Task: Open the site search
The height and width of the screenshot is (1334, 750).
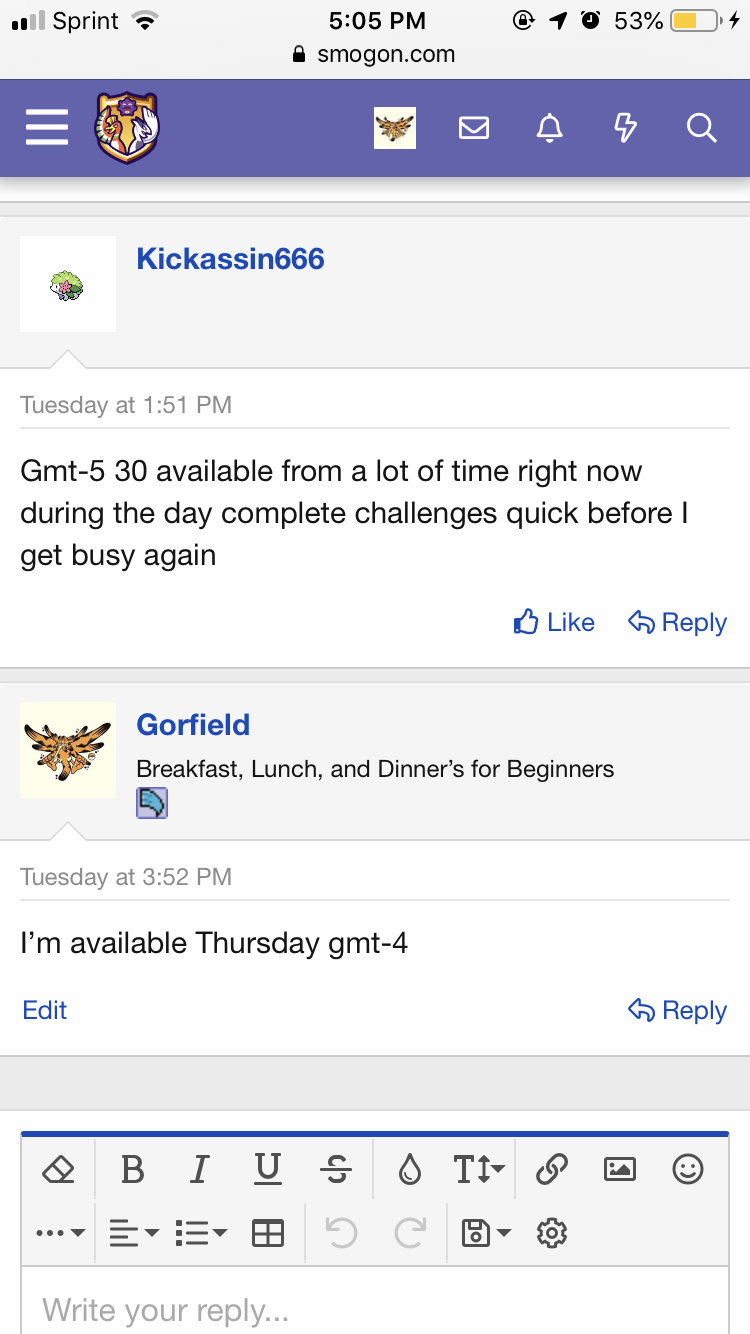Action: [702, 128]
